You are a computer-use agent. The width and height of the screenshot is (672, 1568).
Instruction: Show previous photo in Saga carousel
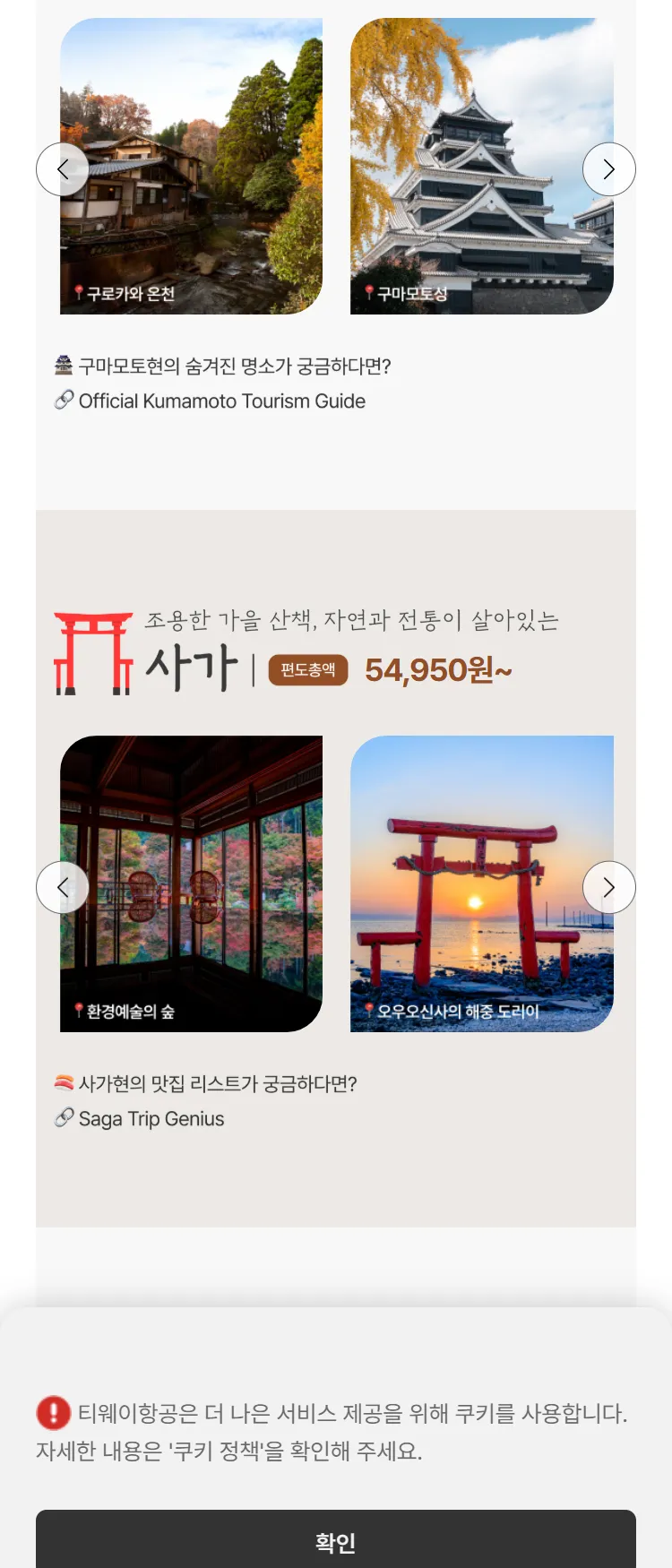tap(63, 887)
